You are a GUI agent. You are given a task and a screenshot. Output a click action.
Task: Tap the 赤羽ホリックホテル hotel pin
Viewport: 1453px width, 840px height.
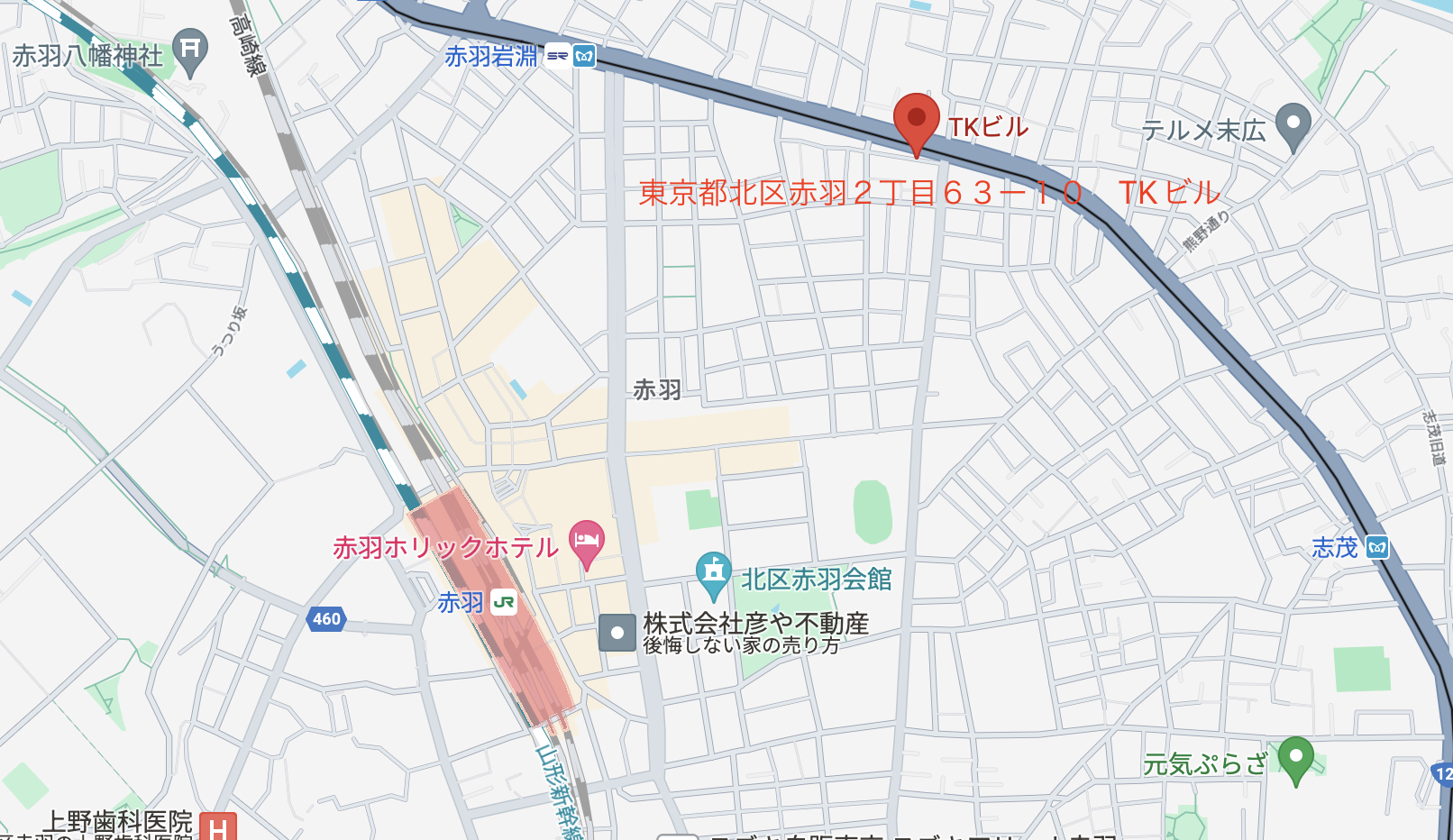[587, 543]
